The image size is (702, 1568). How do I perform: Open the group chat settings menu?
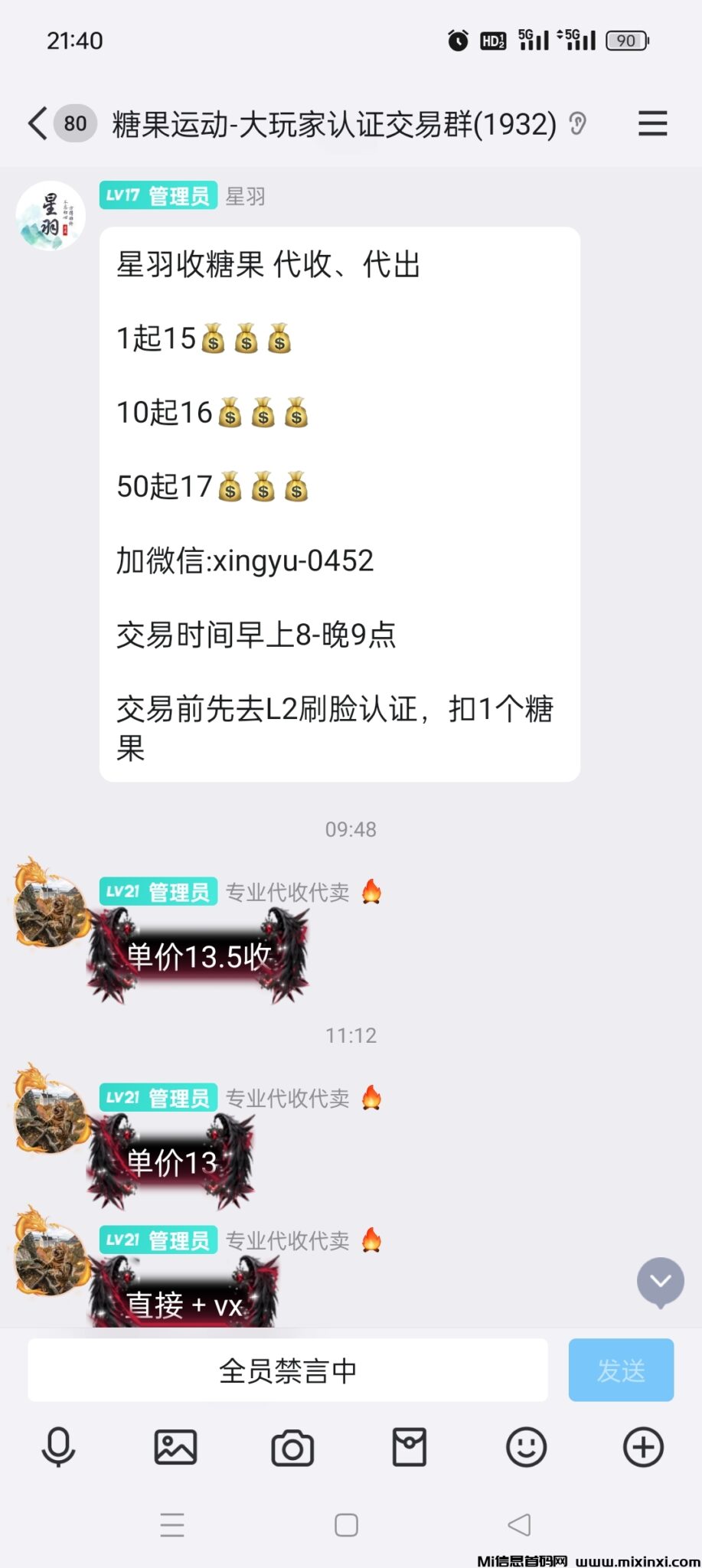(x=652, y=123)
